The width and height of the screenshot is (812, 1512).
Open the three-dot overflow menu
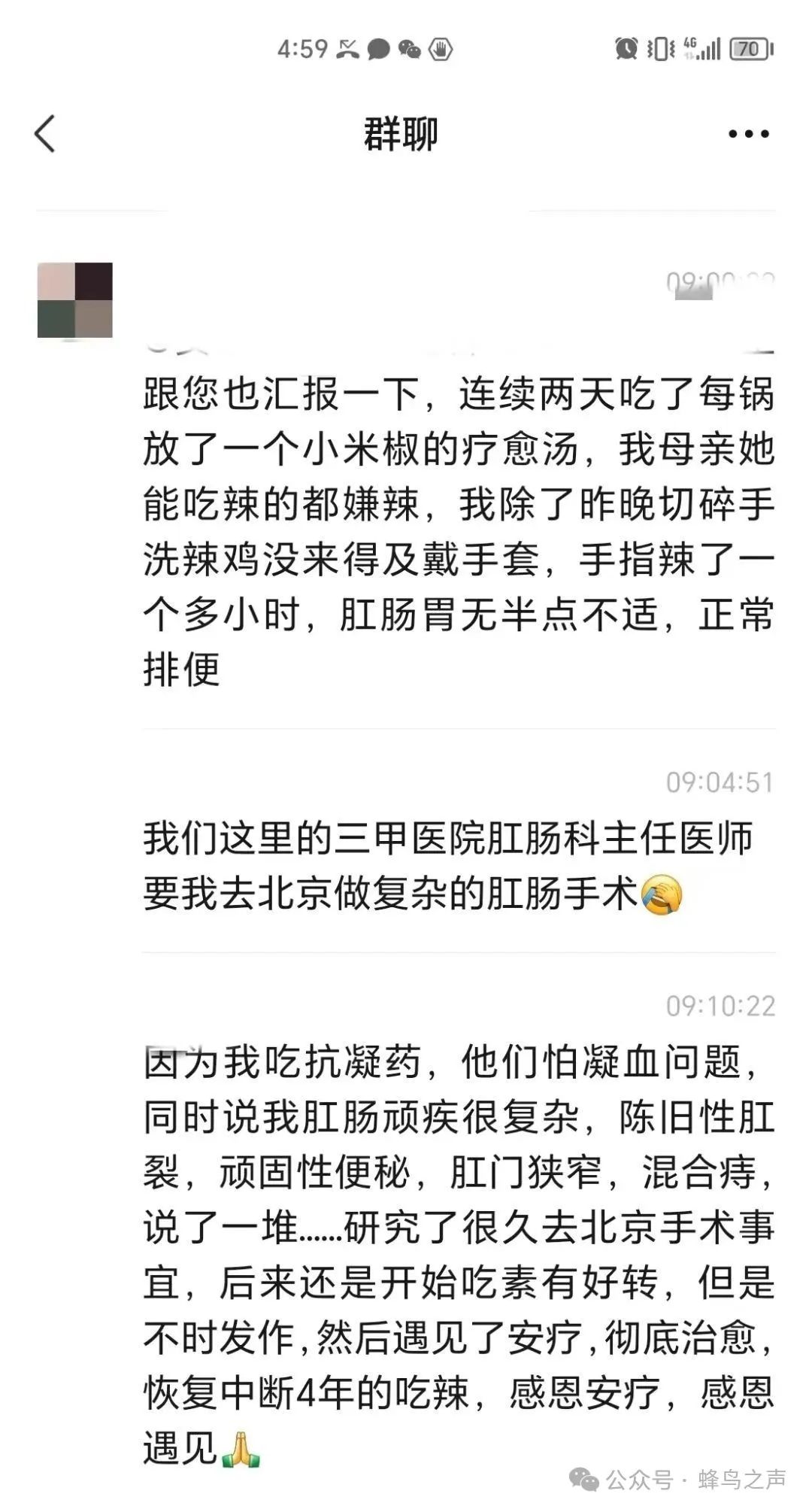(748, 134)
